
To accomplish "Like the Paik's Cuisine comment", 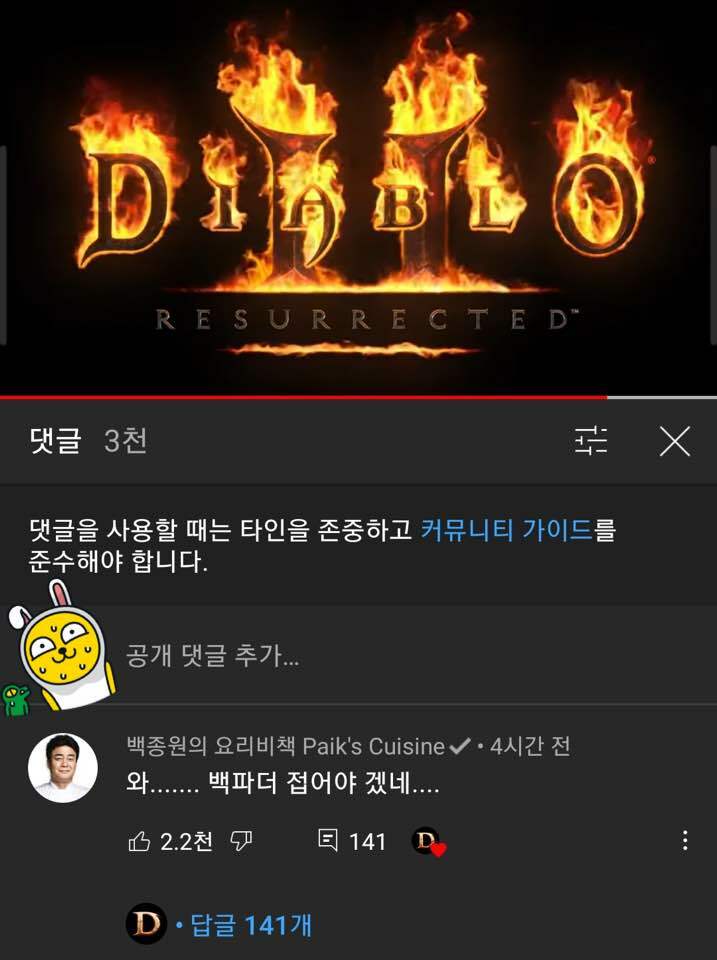I will (141, 842).
